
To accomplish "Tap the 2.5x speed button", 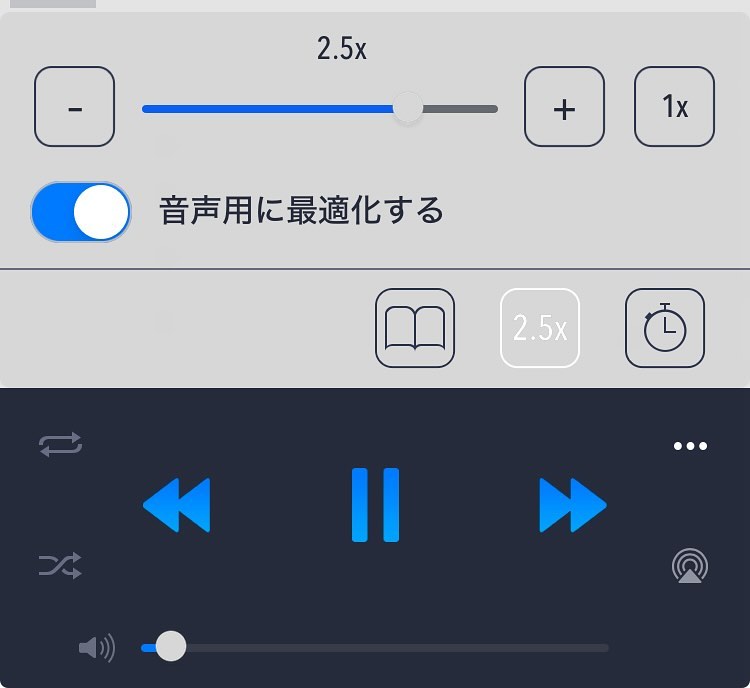I will tap(540, 328).
